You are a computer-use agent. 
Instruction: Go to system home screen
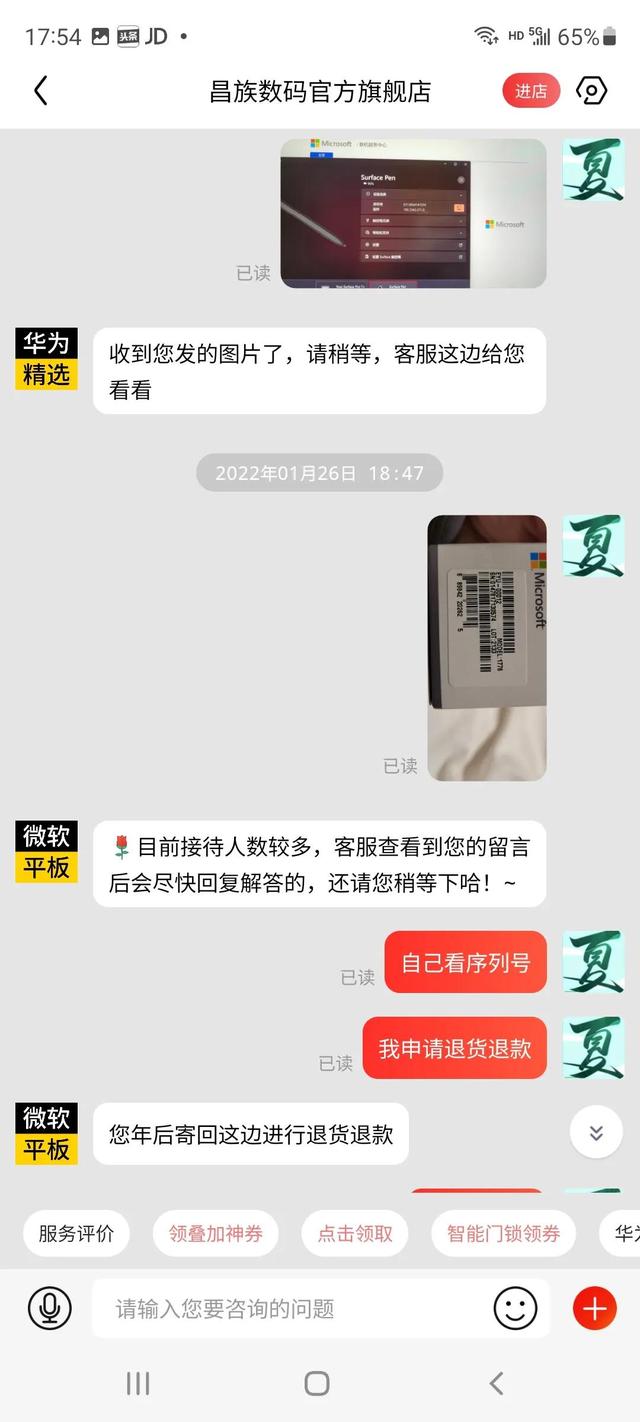point(317,1383)
